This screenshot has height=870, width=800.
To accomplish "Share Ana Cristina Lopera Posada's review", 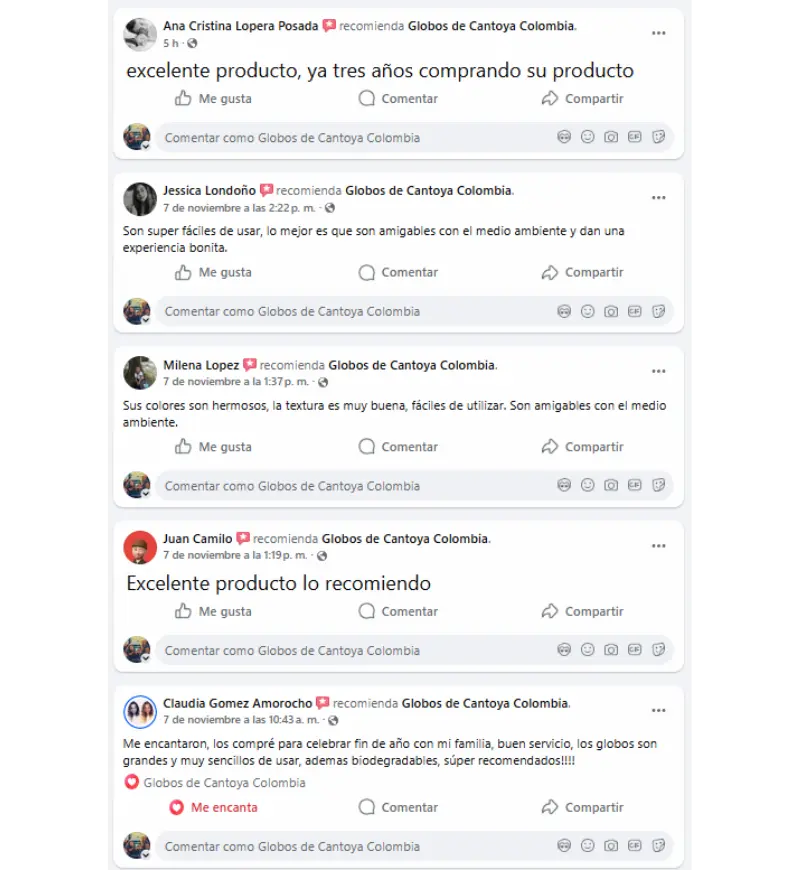I will 582,99.
